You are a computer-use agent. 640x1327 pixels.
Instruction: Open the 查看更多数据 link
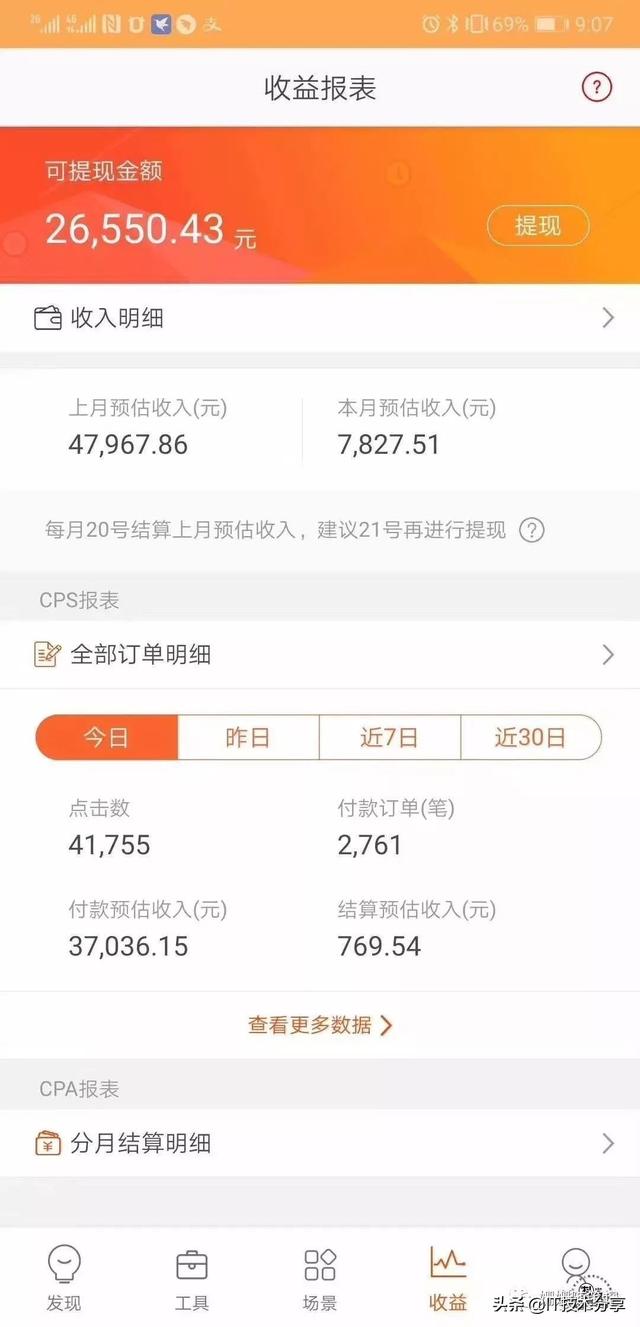[x=320, y=1025]
